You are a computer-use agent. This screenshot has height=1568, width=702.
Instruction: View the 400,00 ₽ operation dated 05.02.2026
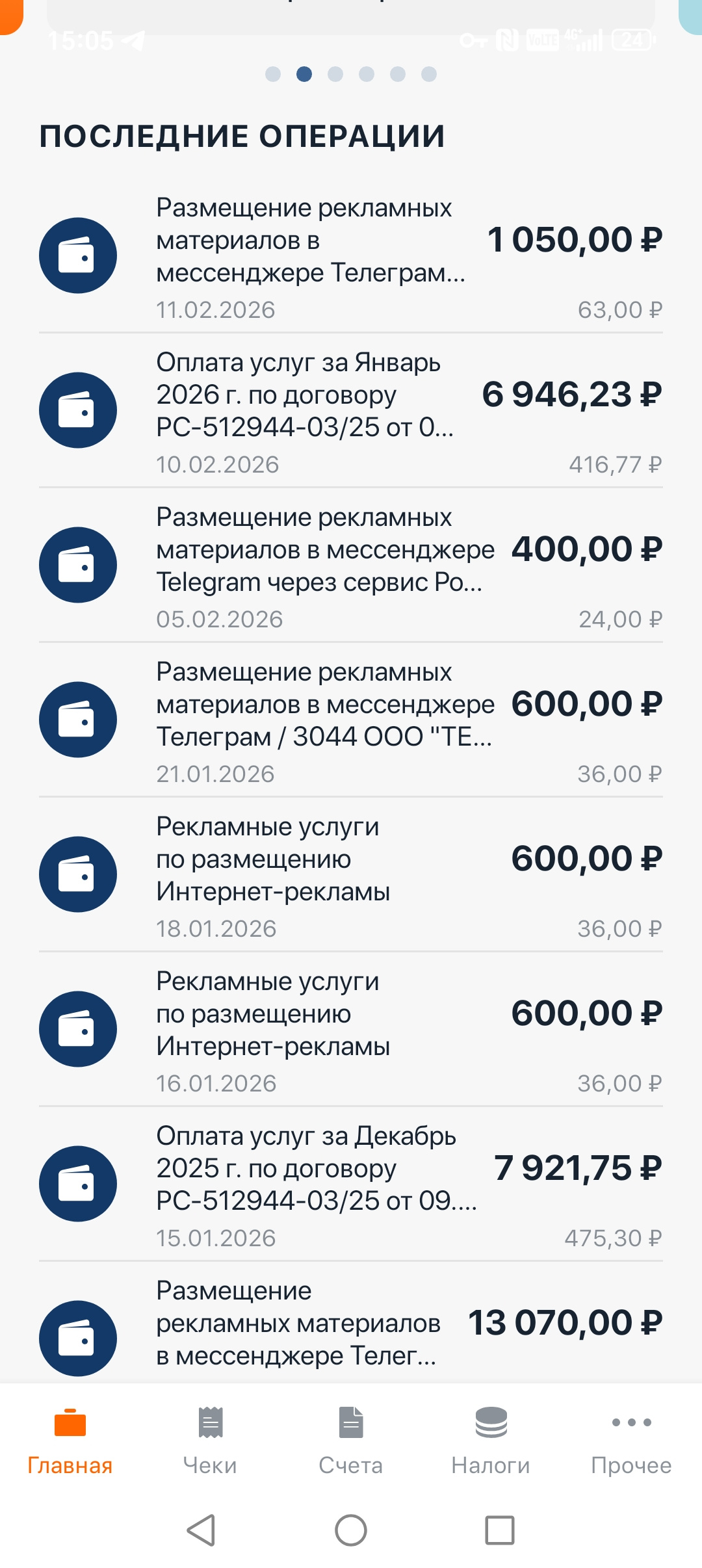click(351, 566)
